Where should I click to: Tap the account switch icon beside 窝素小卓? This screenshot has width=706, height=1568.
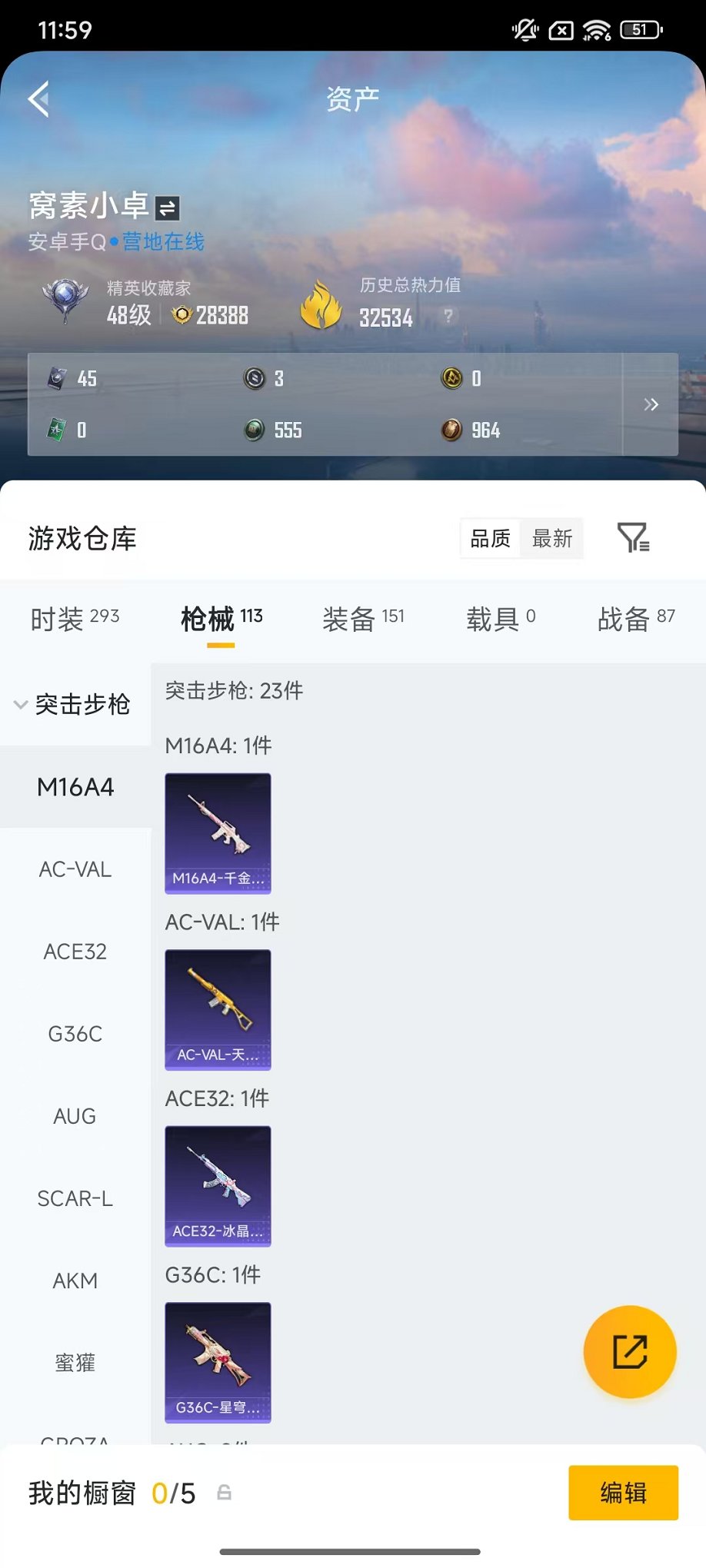(167, 208)
